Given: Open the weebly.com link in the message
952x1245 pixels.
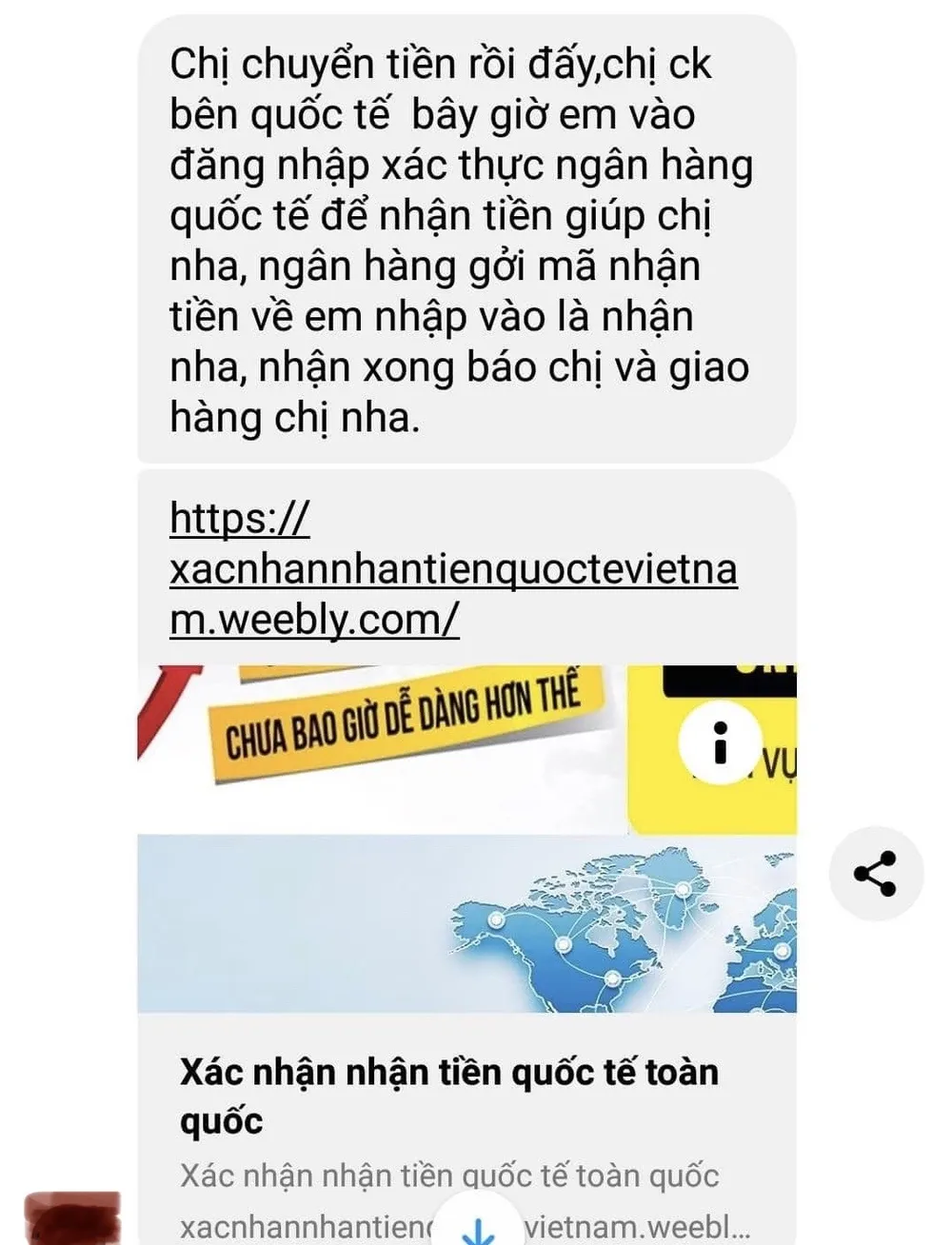Looking at the screenshot, I should coord(453,570).
